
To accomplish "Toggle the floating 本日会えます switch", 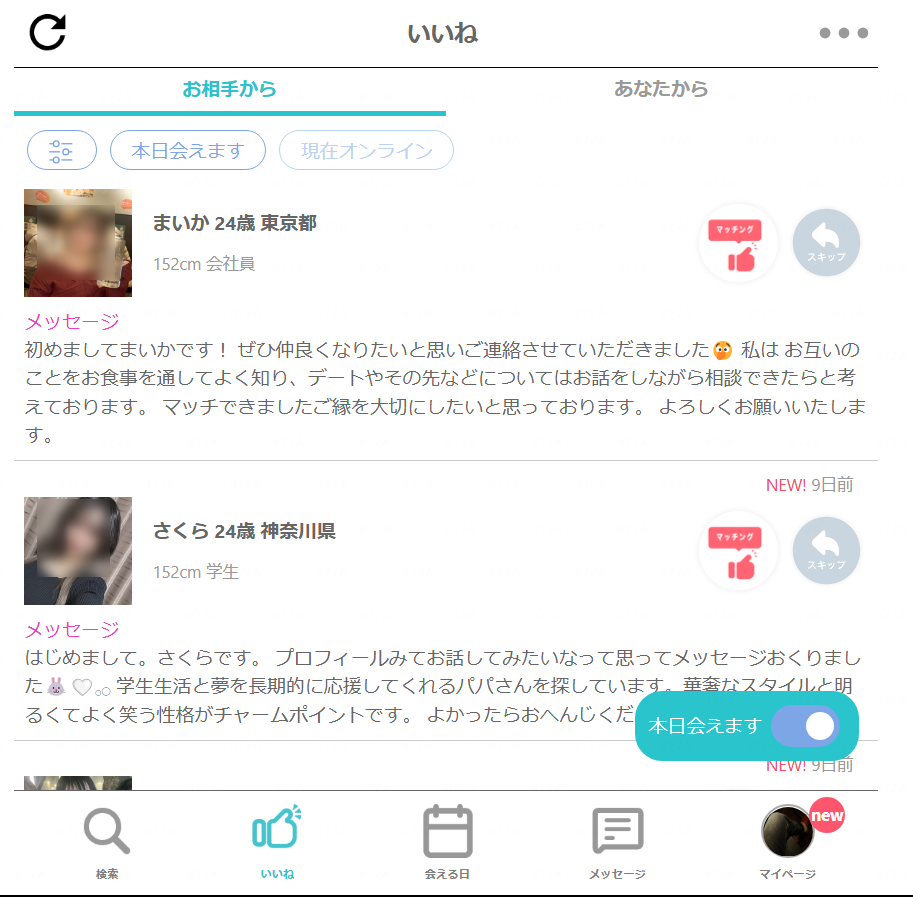I will click(805, 726).
